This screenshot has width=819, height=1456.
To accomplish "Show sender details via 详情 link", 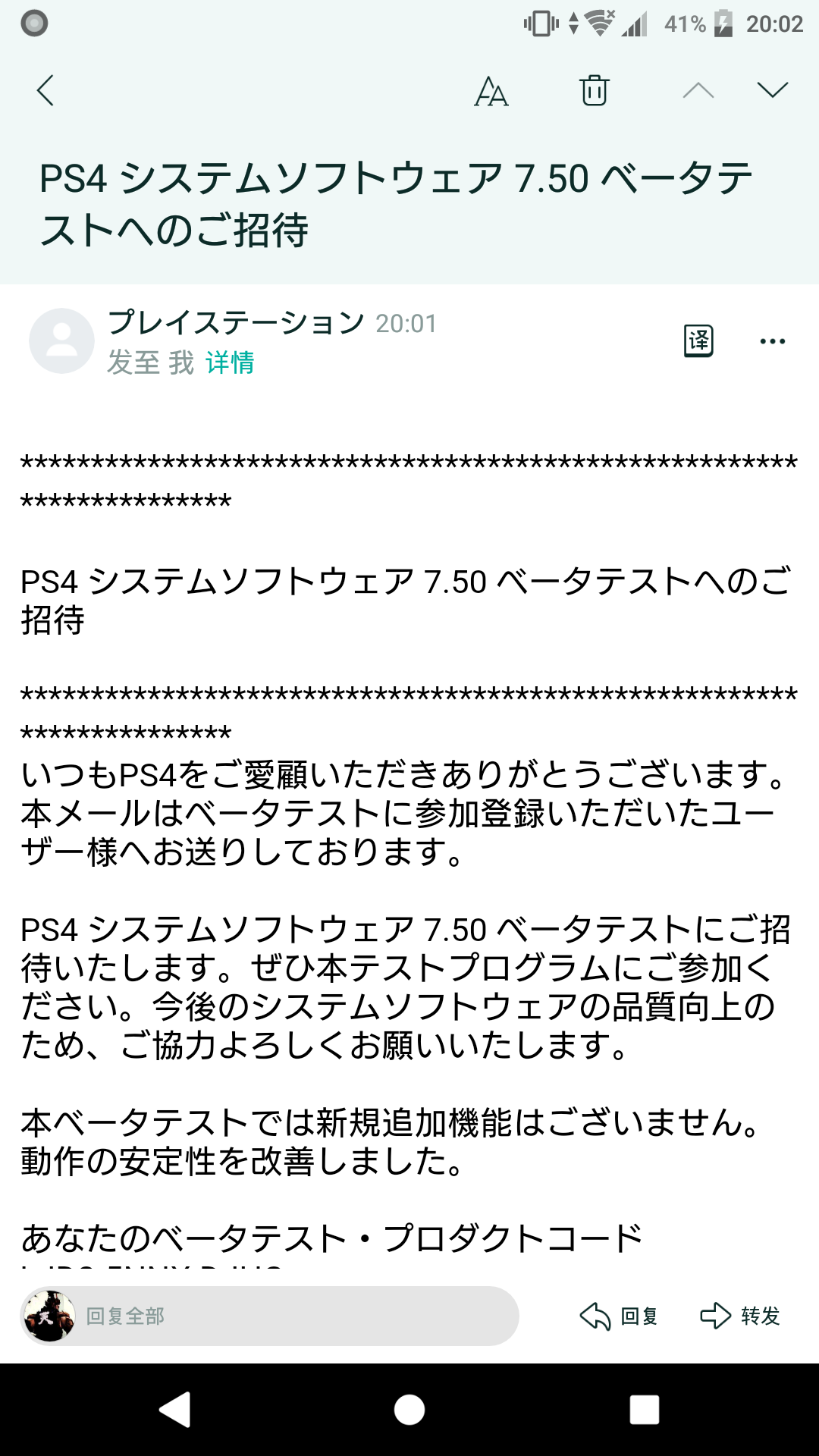I will click(230, 362).
